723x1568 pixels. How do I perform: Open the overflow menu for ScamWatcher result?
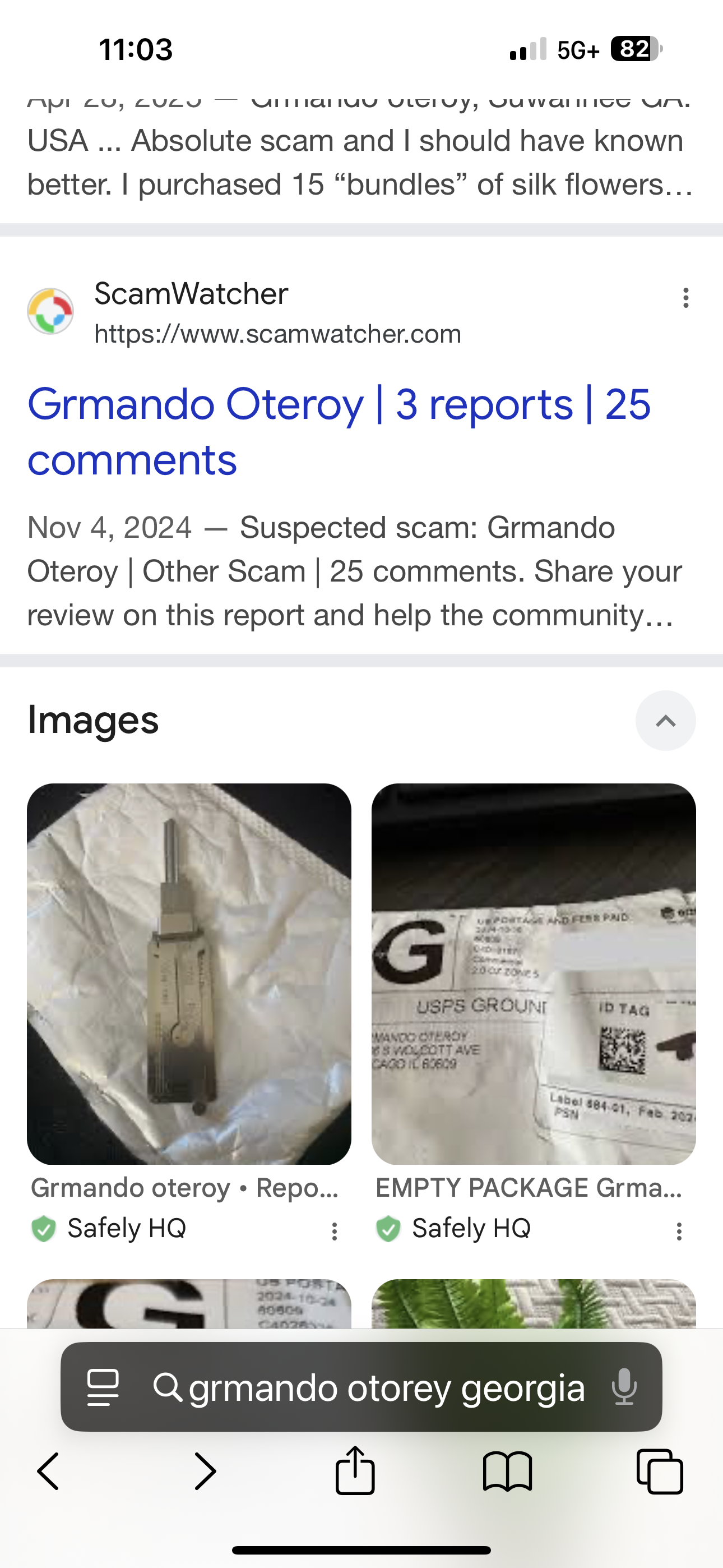pyautogui.click(x=685, y=298)
